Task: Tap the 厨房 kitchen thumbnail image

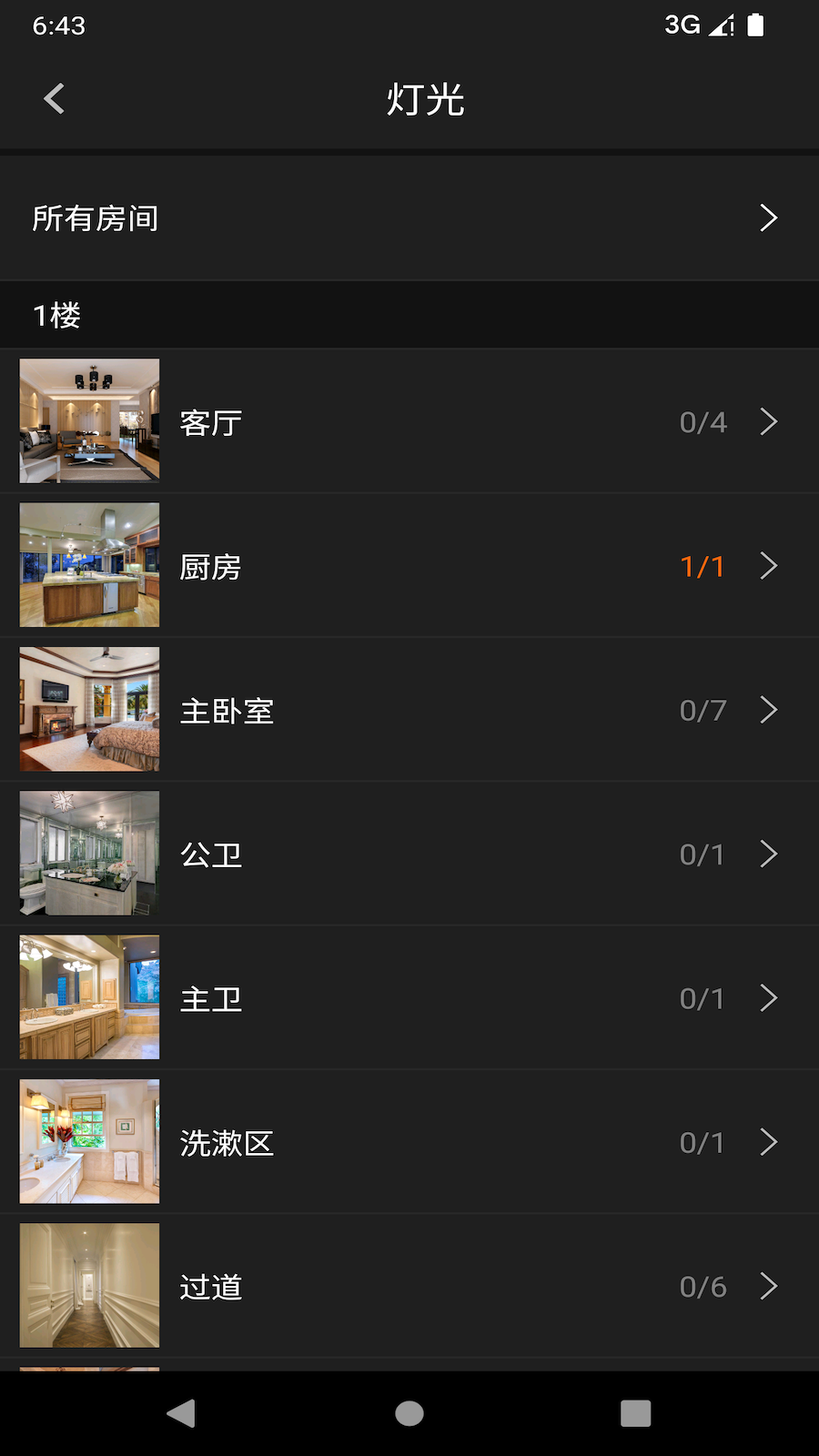Action: (88, 565)
